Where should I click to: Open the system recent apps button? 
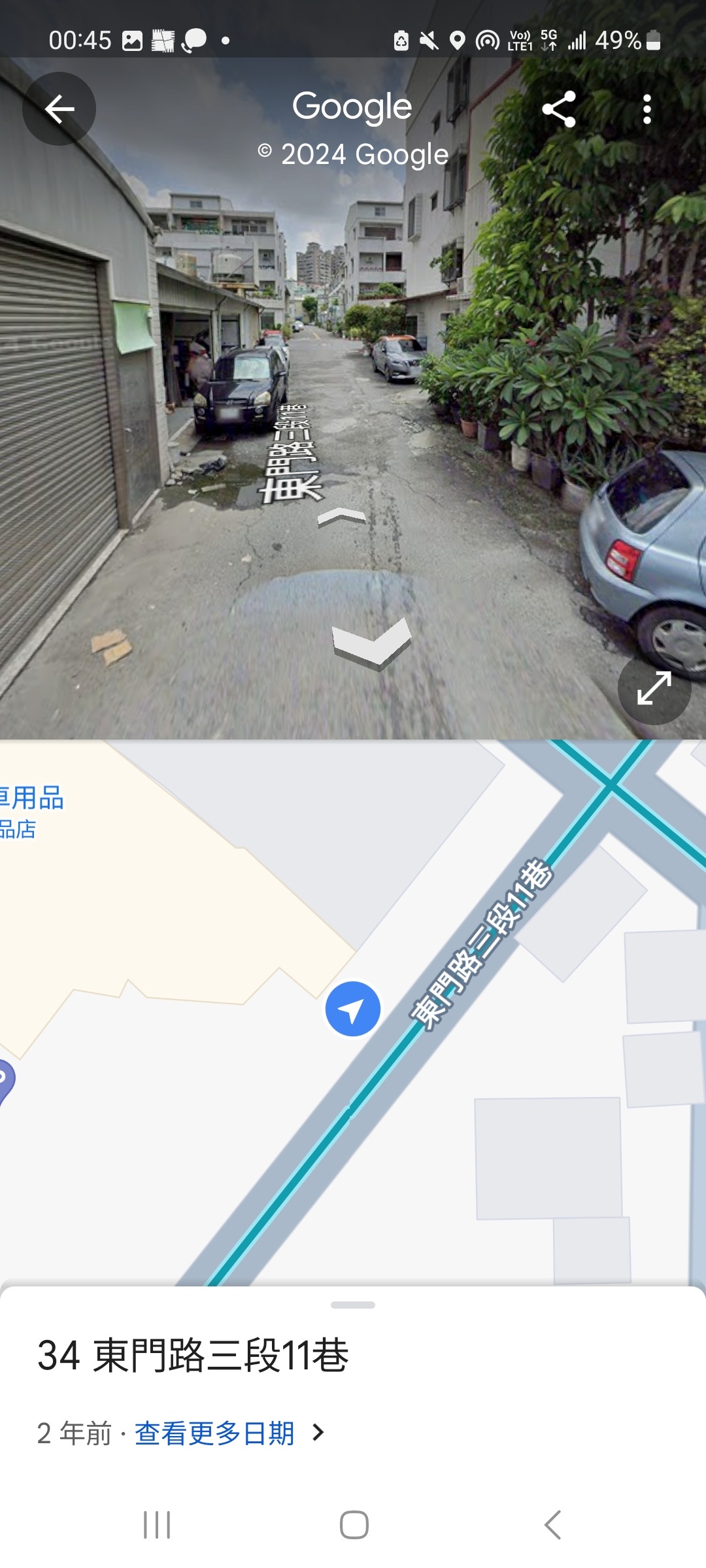(157, 1525)
